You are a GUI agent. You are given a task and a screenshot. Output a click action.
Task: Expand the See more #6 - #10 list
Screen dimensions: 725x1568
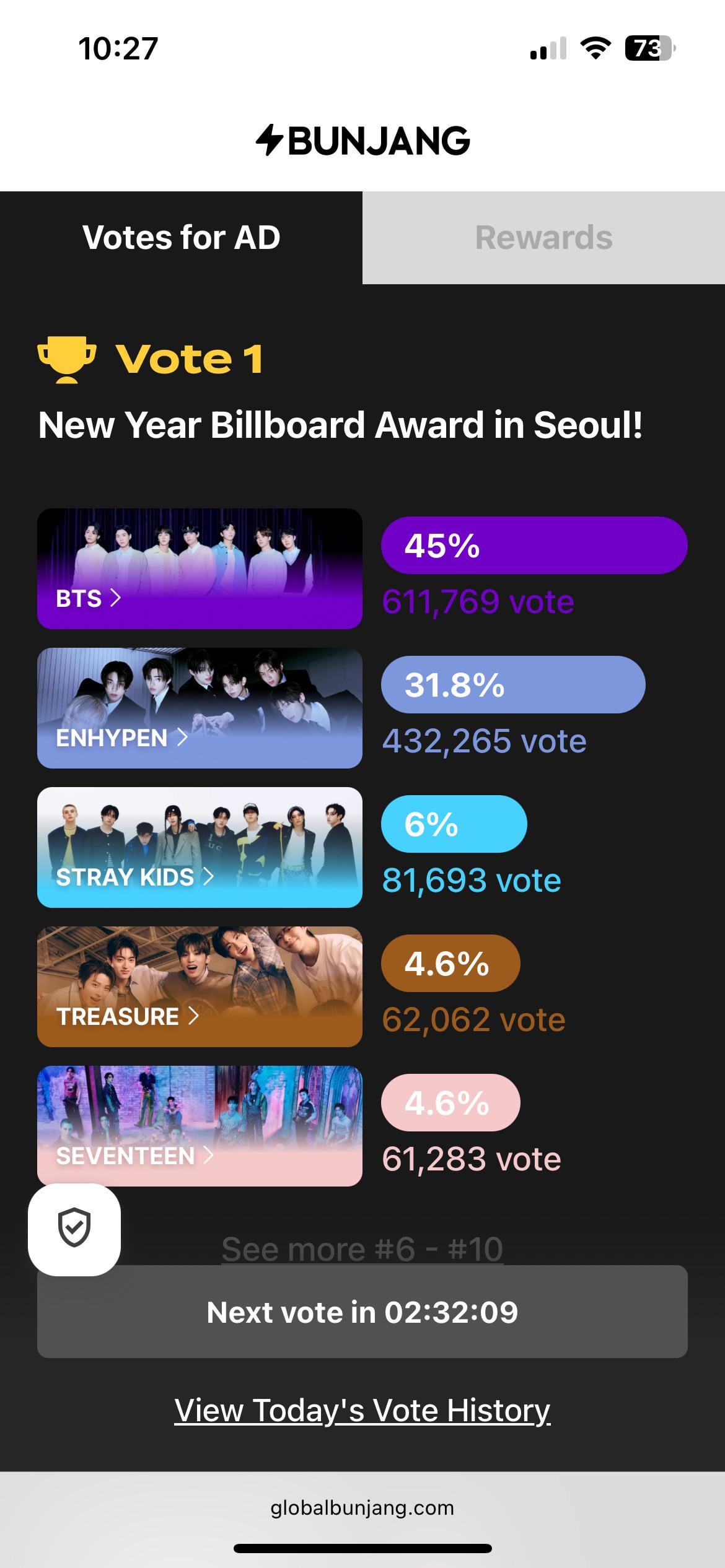click(362, 1248)
